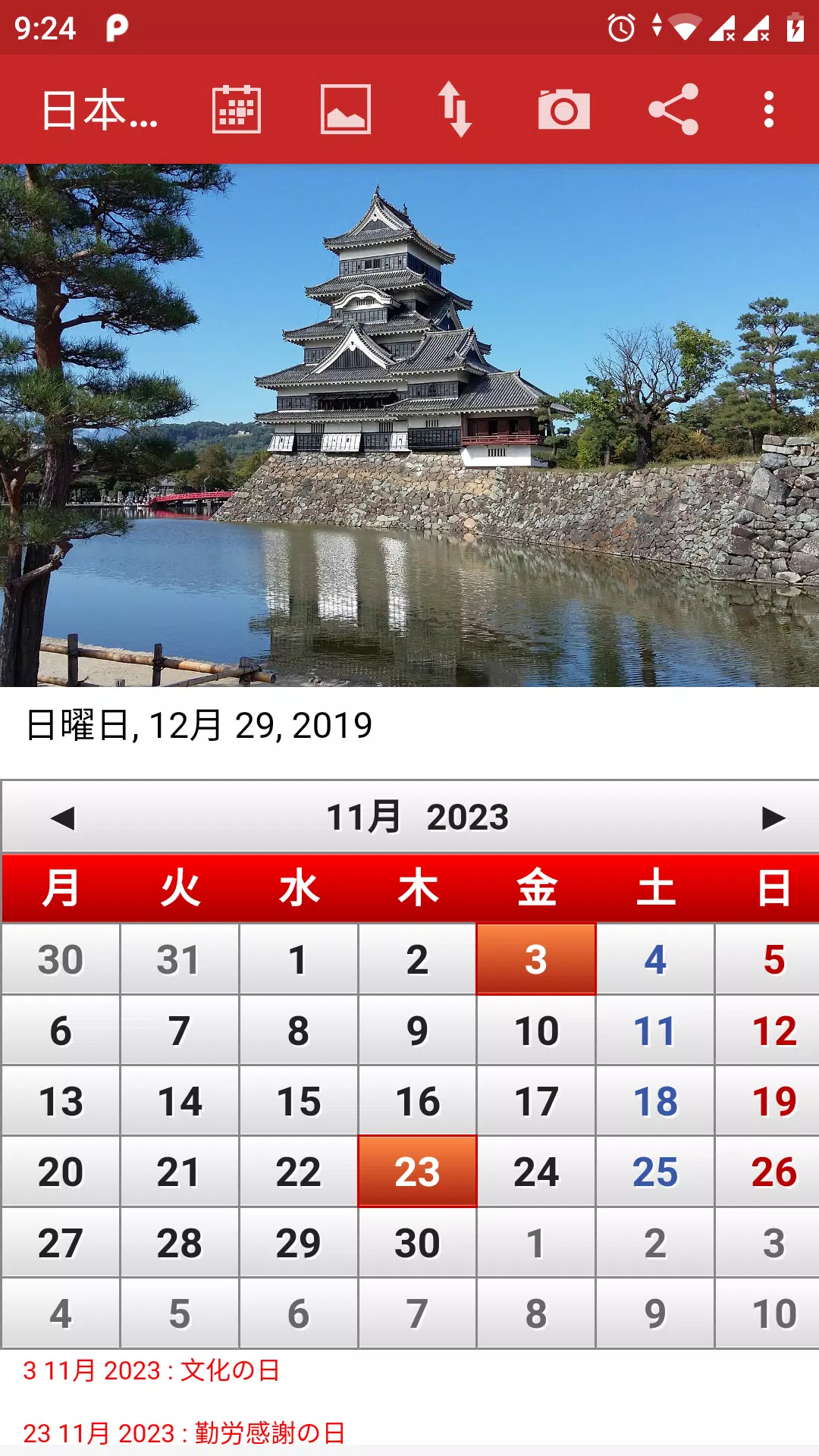Viewport: 819px width, 1456px height.
Task: Open the calendar view icon
Action: (234, 111)
